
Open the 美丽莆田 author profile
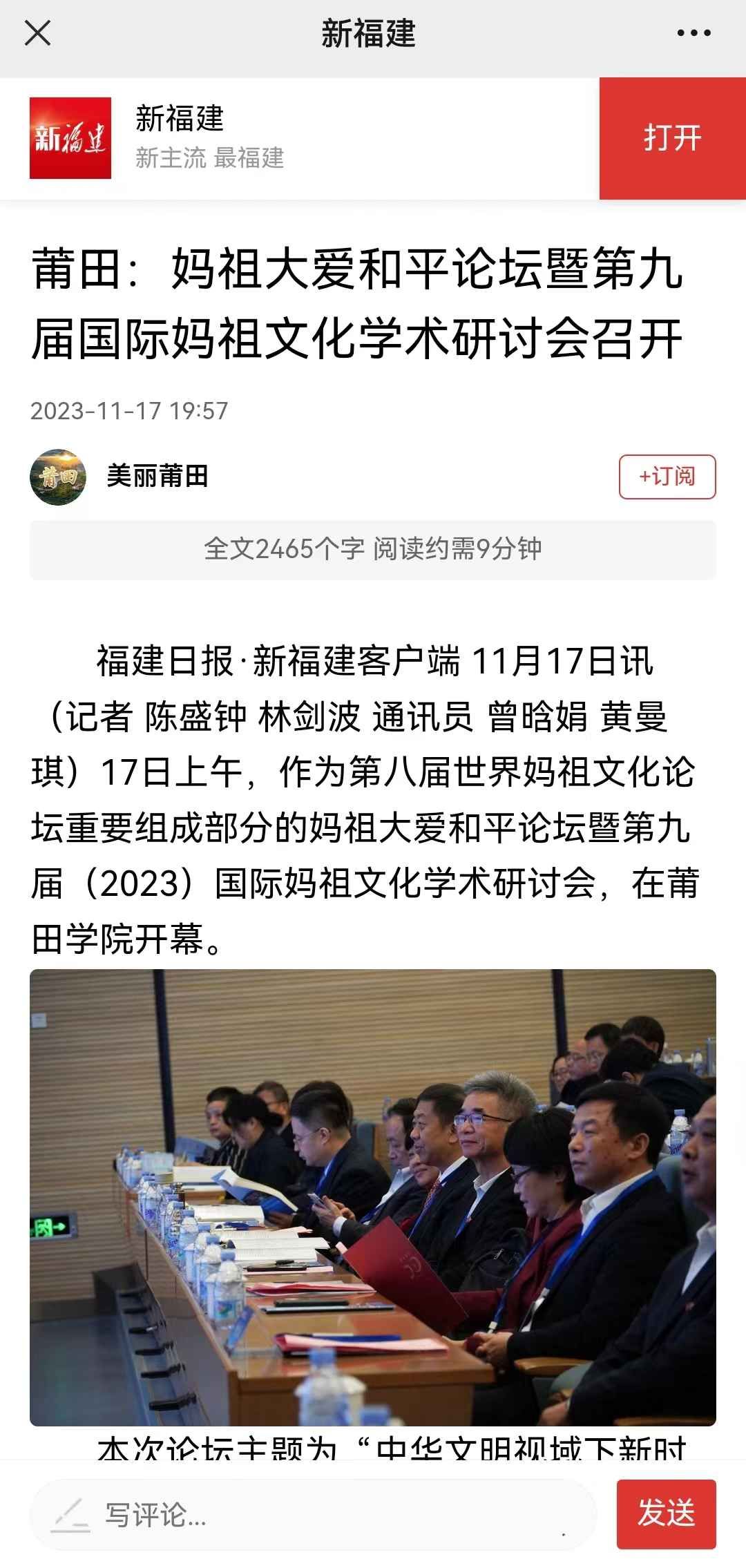(x=157, y=477)
